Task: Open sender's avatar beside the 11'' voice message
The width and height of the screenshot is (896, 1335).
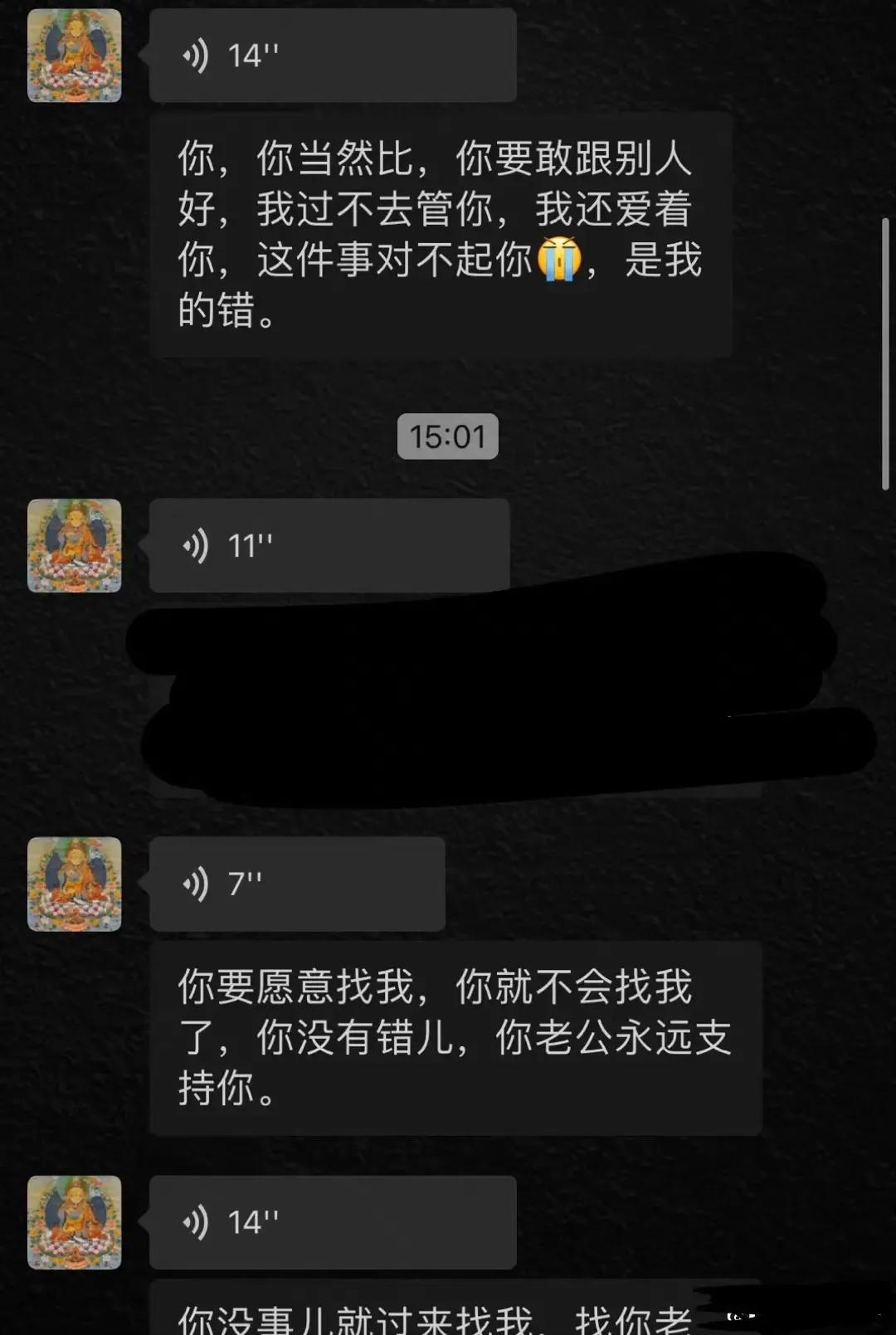Action: click(75, 546)
